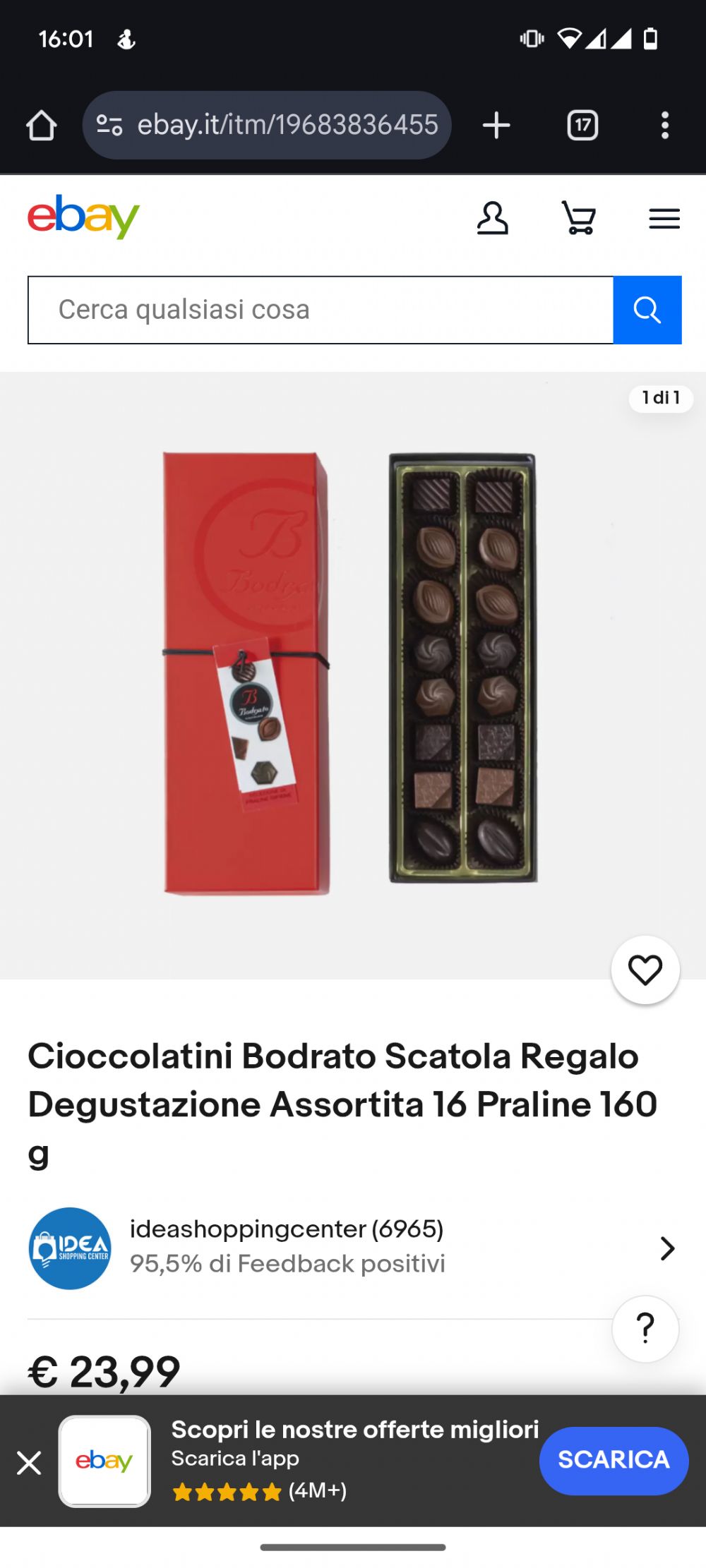Add the item to watchlist with the heart
706x1568 pixels.
pos(645,970)
